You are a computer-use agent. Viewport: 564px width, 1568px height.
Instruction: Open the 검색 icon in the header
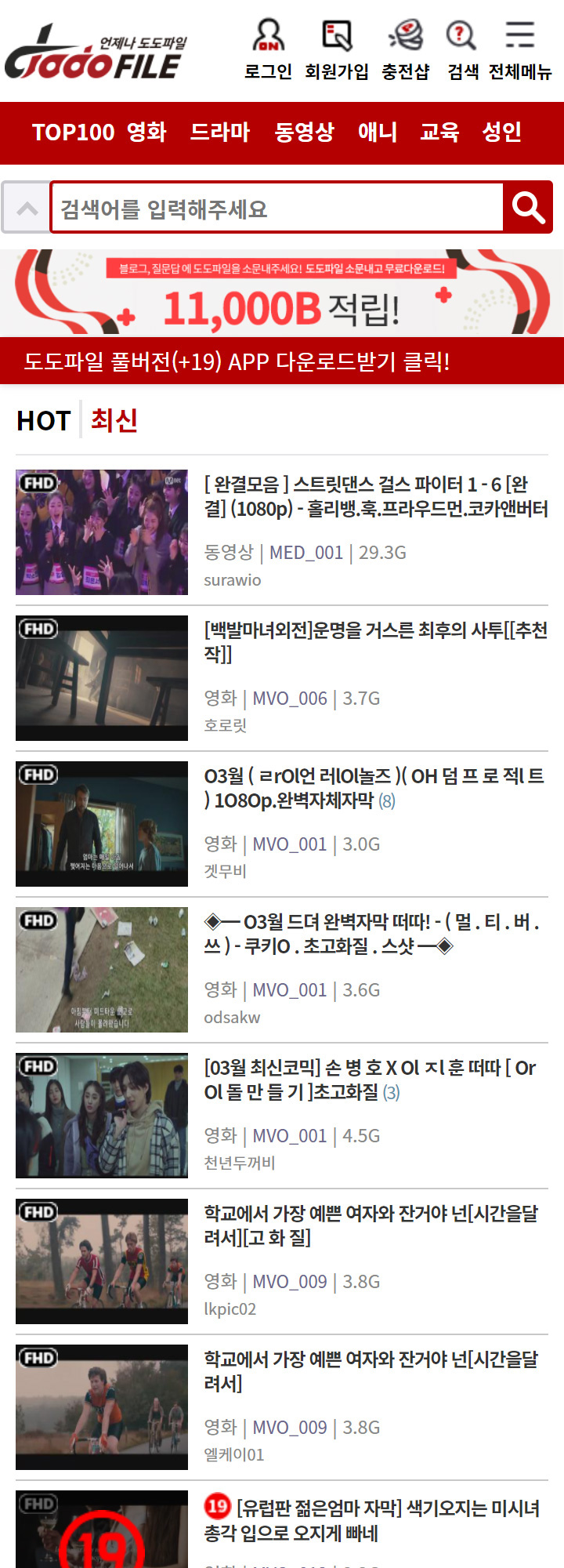462,50
